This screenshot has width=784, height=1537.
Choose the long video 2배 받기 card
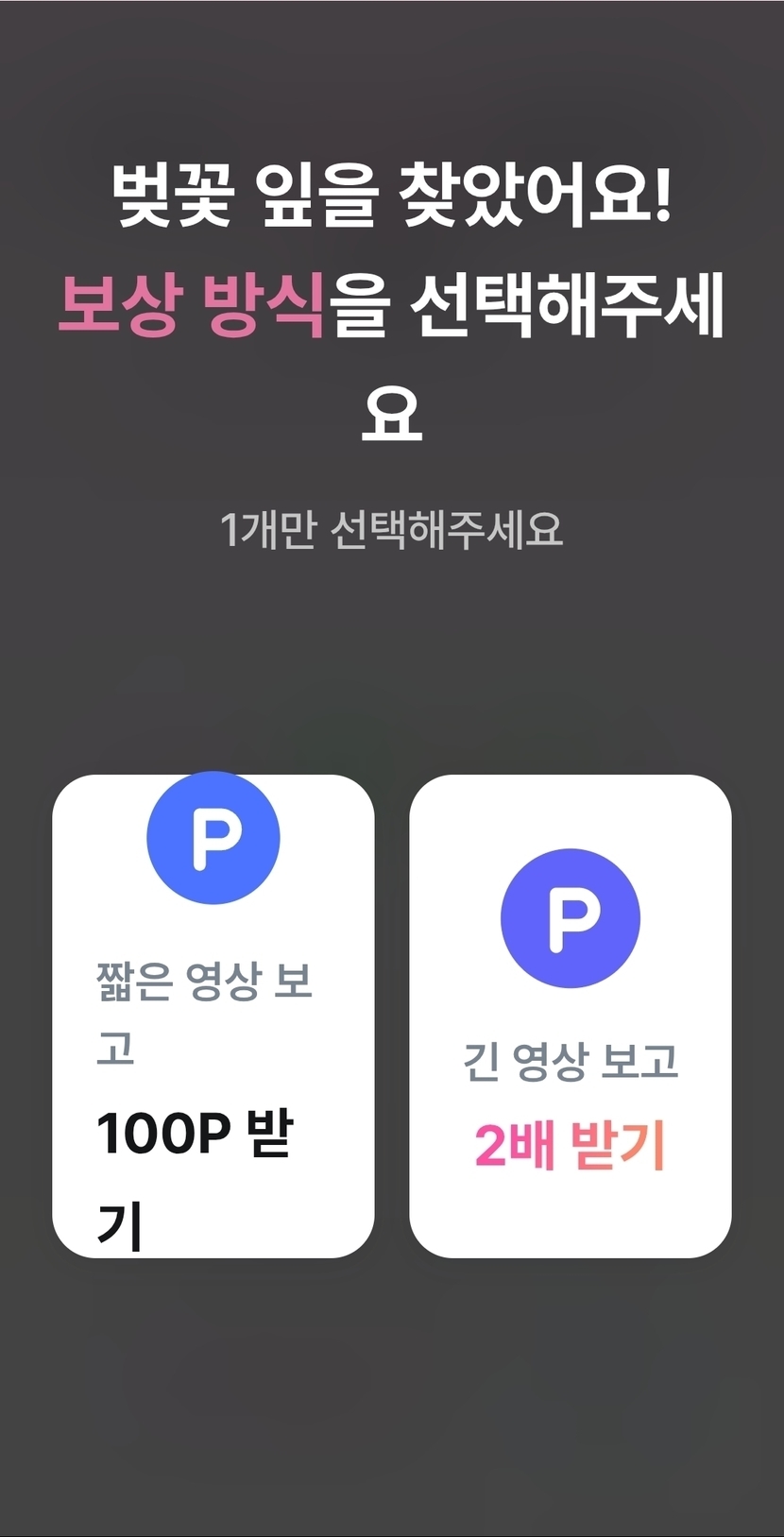point(570,1016)
